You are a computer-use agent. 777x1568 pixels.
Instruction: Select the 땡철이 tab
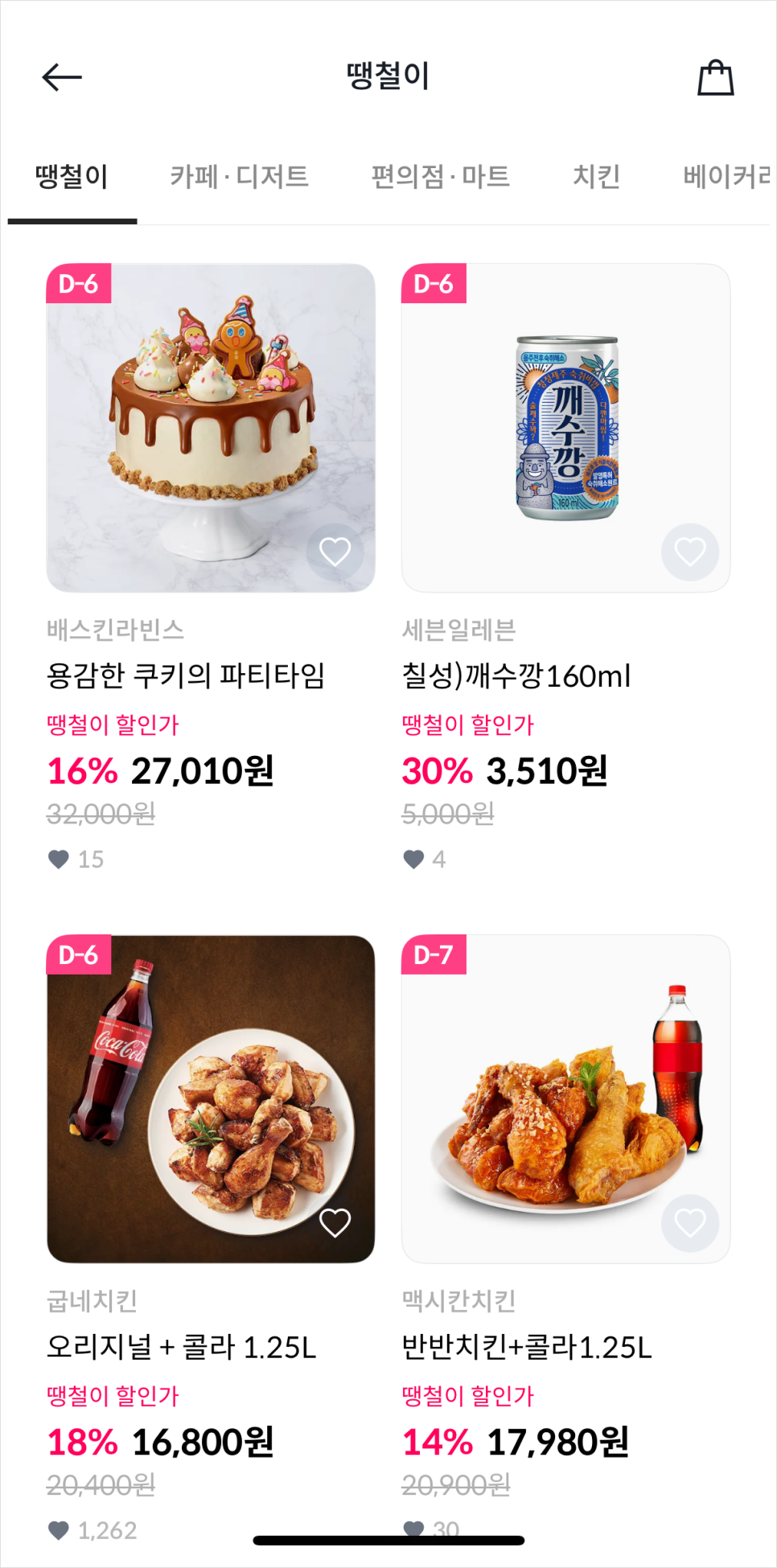72,177
